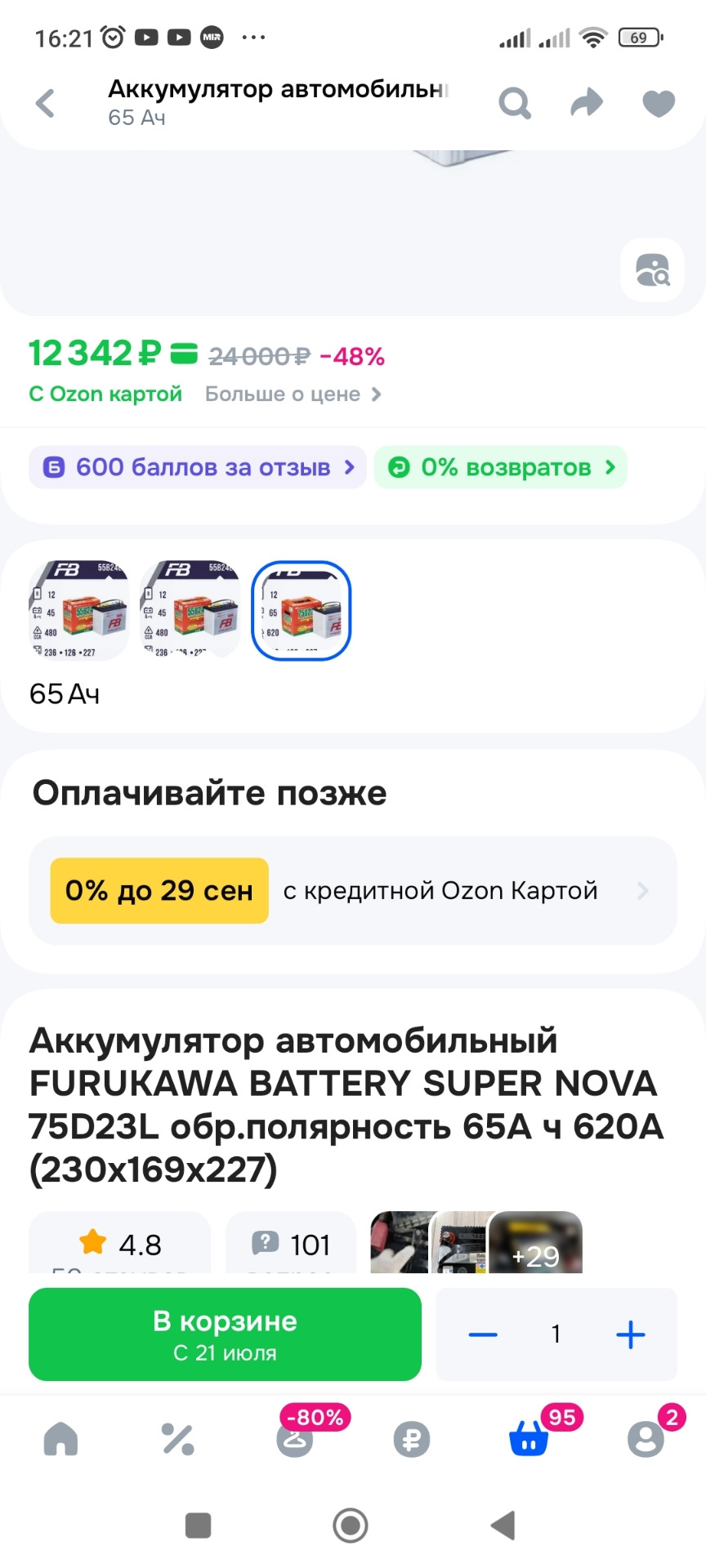Open search from the top bar
The width and height of the screenshot is (706, 1568).
(x=515, y=103)
